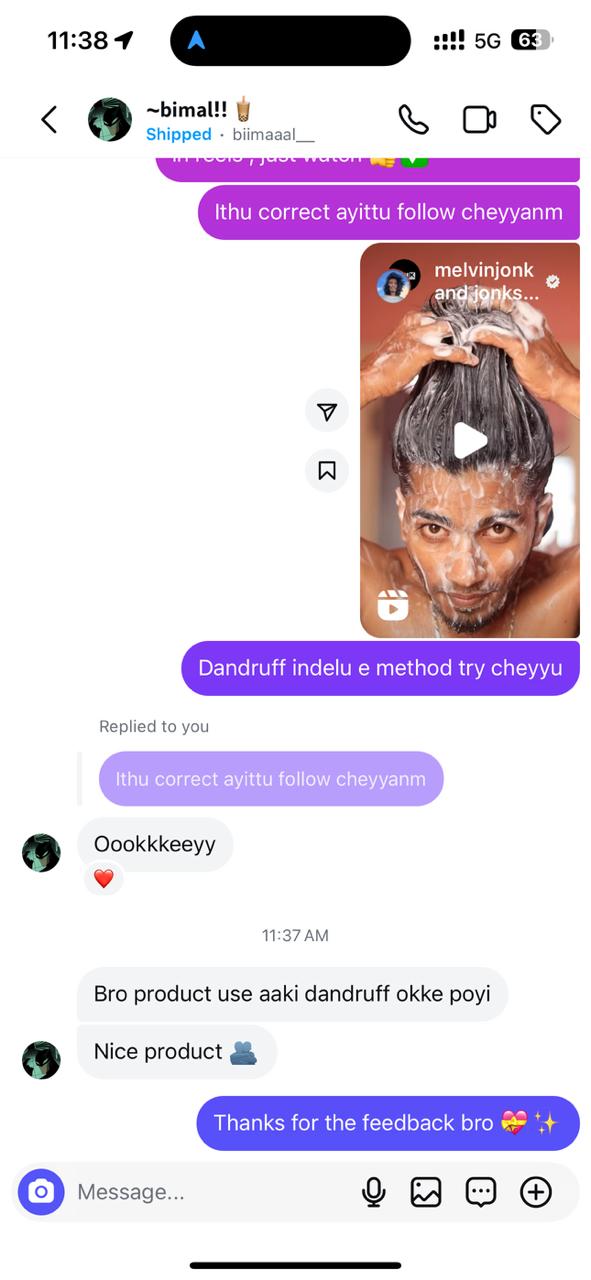Record a voice message with microphone
The height and width of the screenshot is (1280, 591).
(x=374, y=1192)
